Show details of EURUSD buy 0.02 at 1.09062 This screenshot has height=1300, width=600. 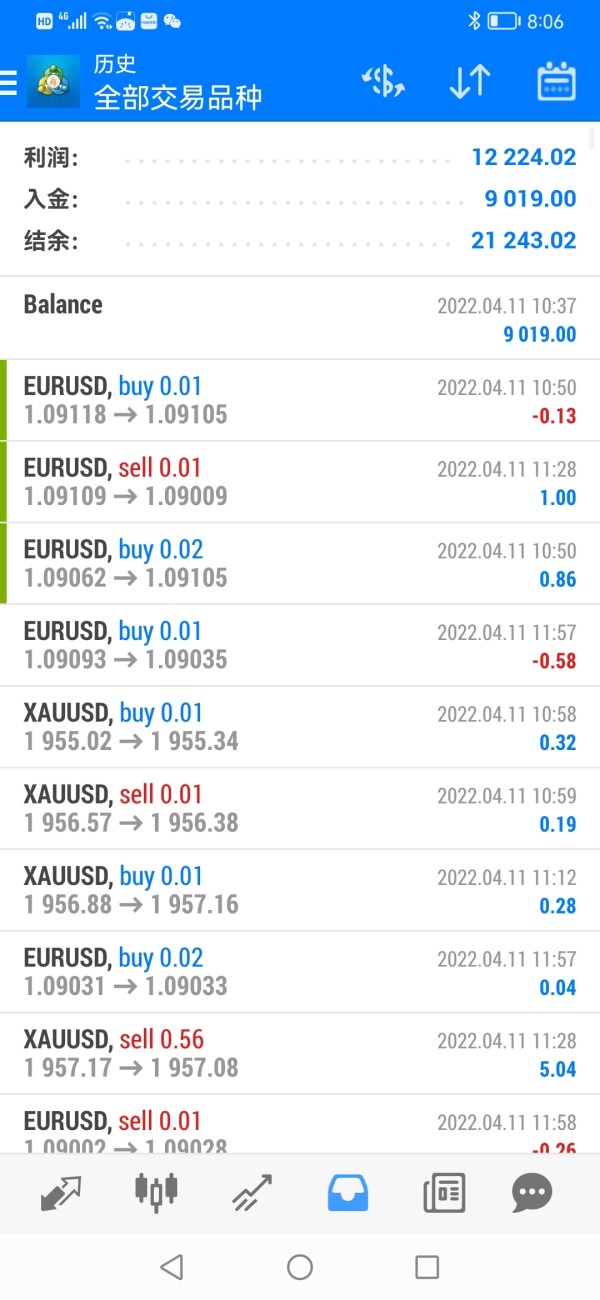click(x=300, y=564)
